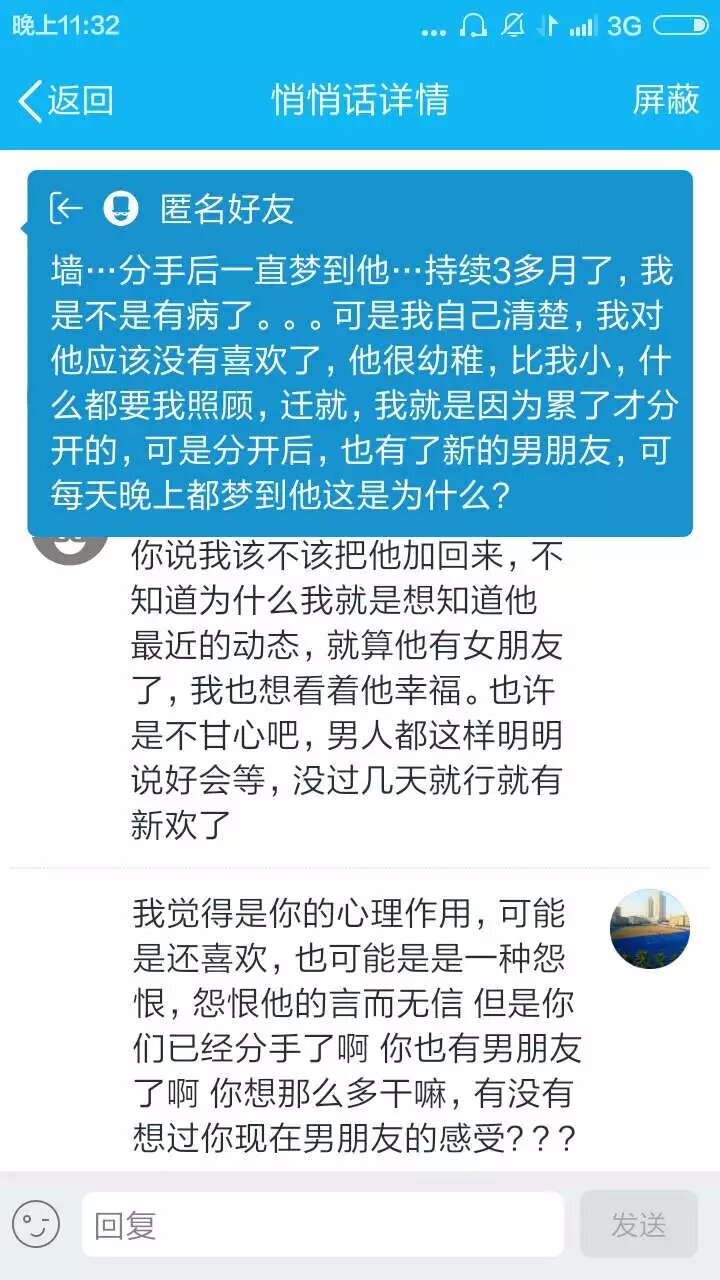Send the reply with 发送
This screenshot has height=1280, width=720.
coord(638,1224)
